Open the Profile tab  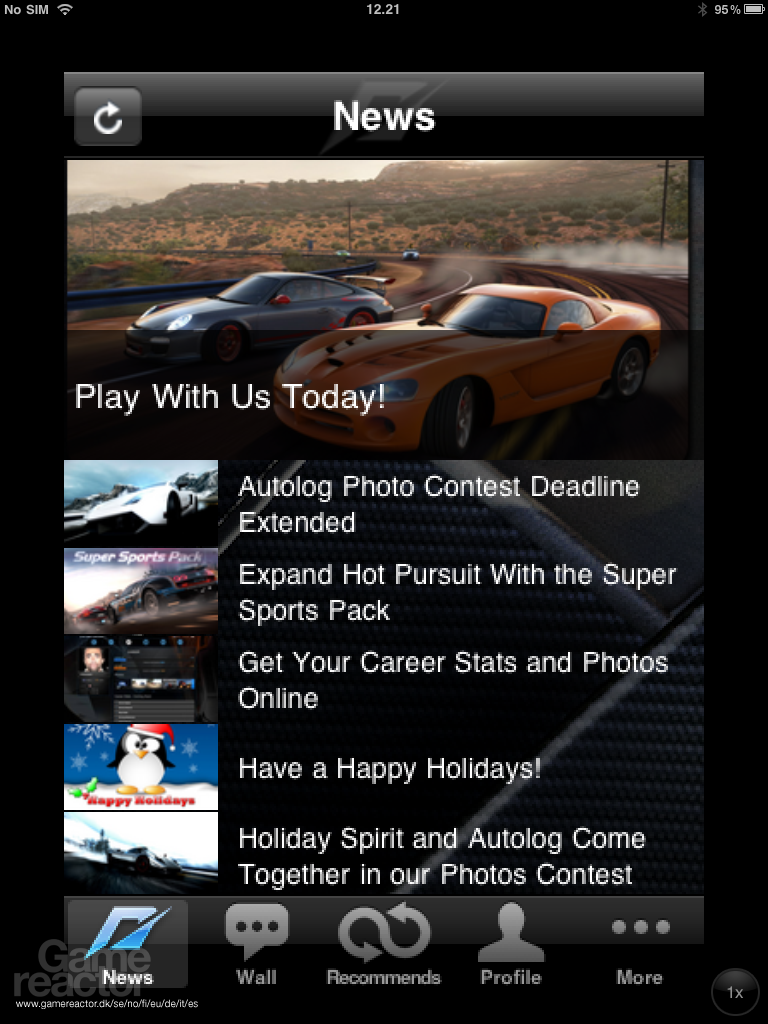(511, 944)
